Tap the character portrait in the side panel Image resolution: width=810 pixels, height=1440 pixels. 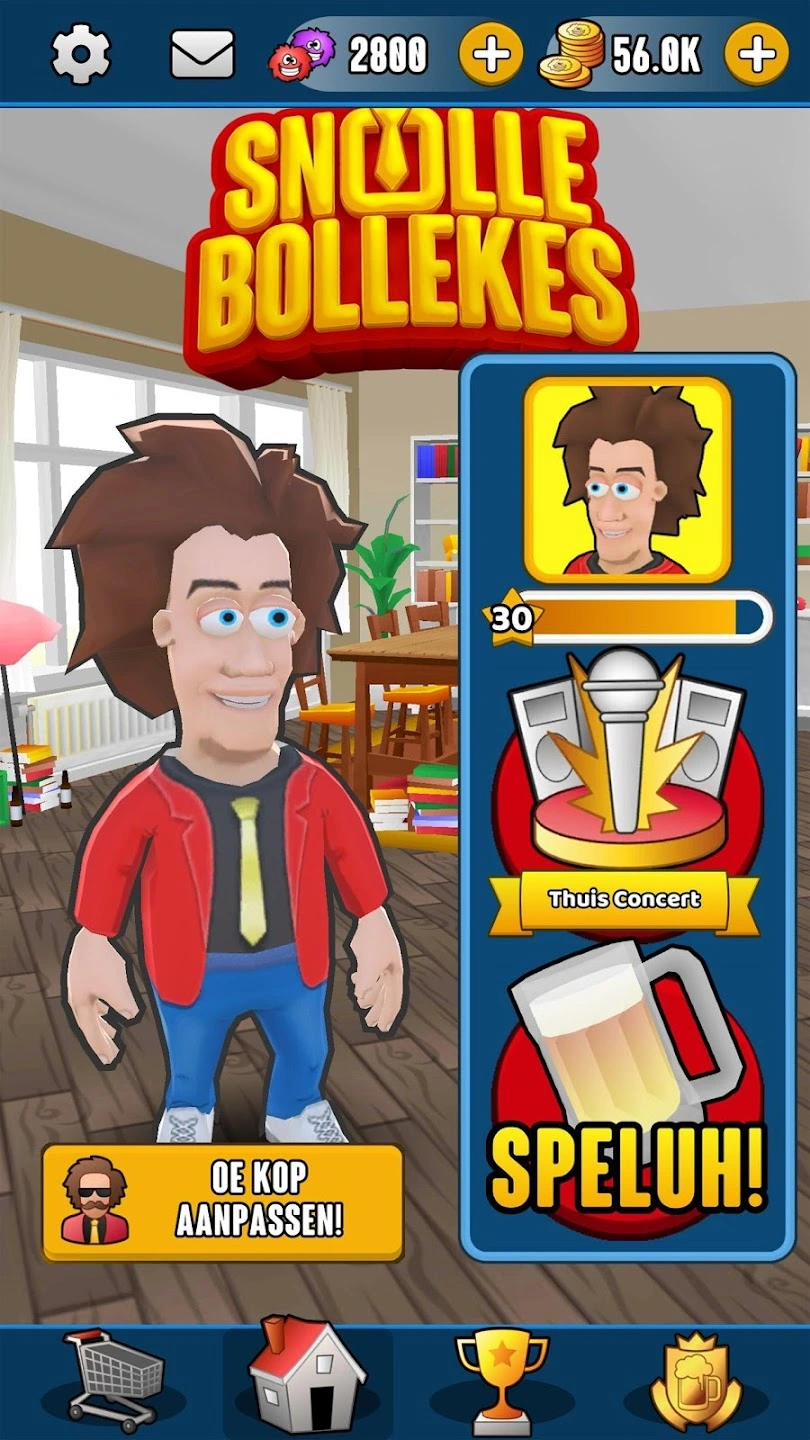pyautogui.click(x=627, y=479)
